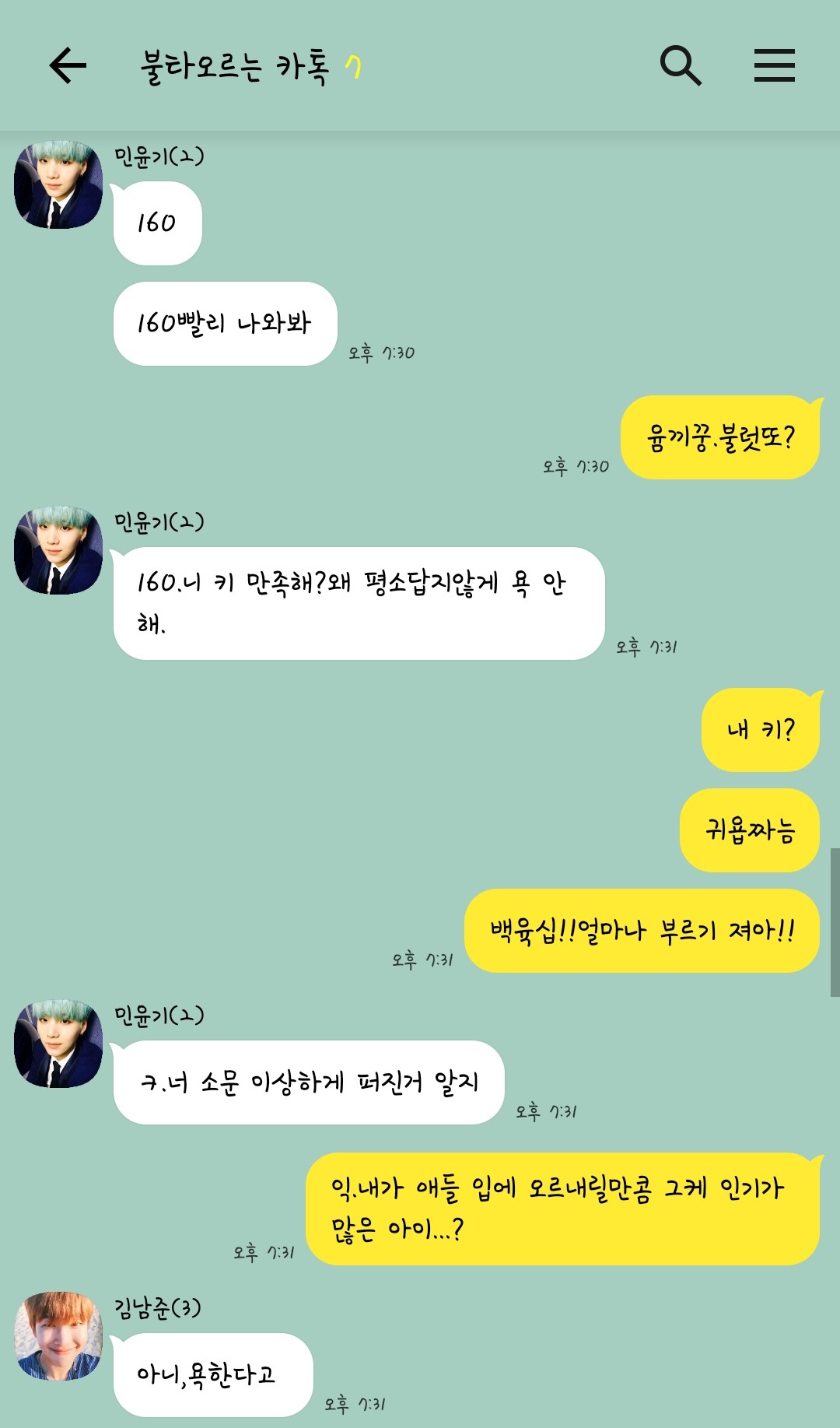Screen dimensions: 840x1428
Task: Search within this chat room
Action: click(681, 65)
